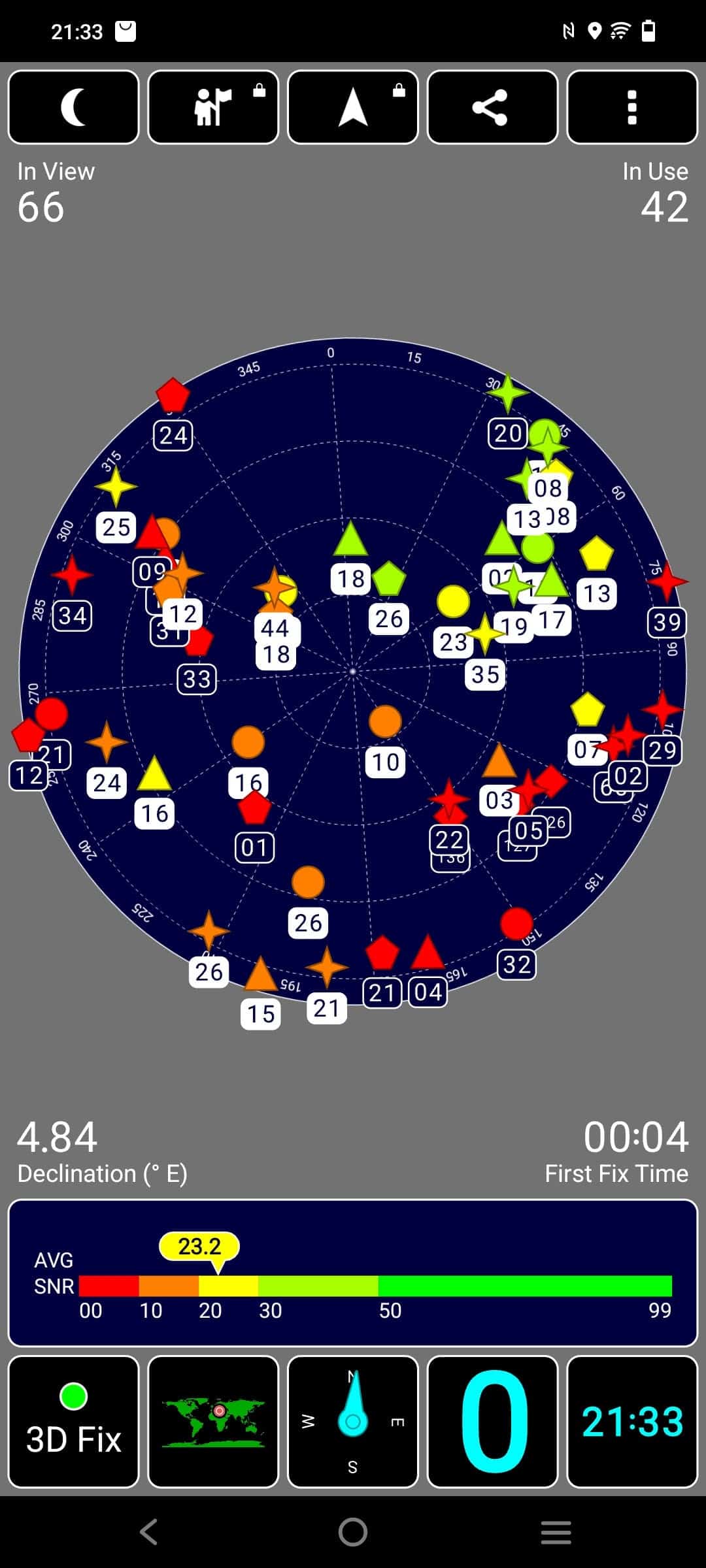Tap the AVG SNR bar panel

point(353,1273)
